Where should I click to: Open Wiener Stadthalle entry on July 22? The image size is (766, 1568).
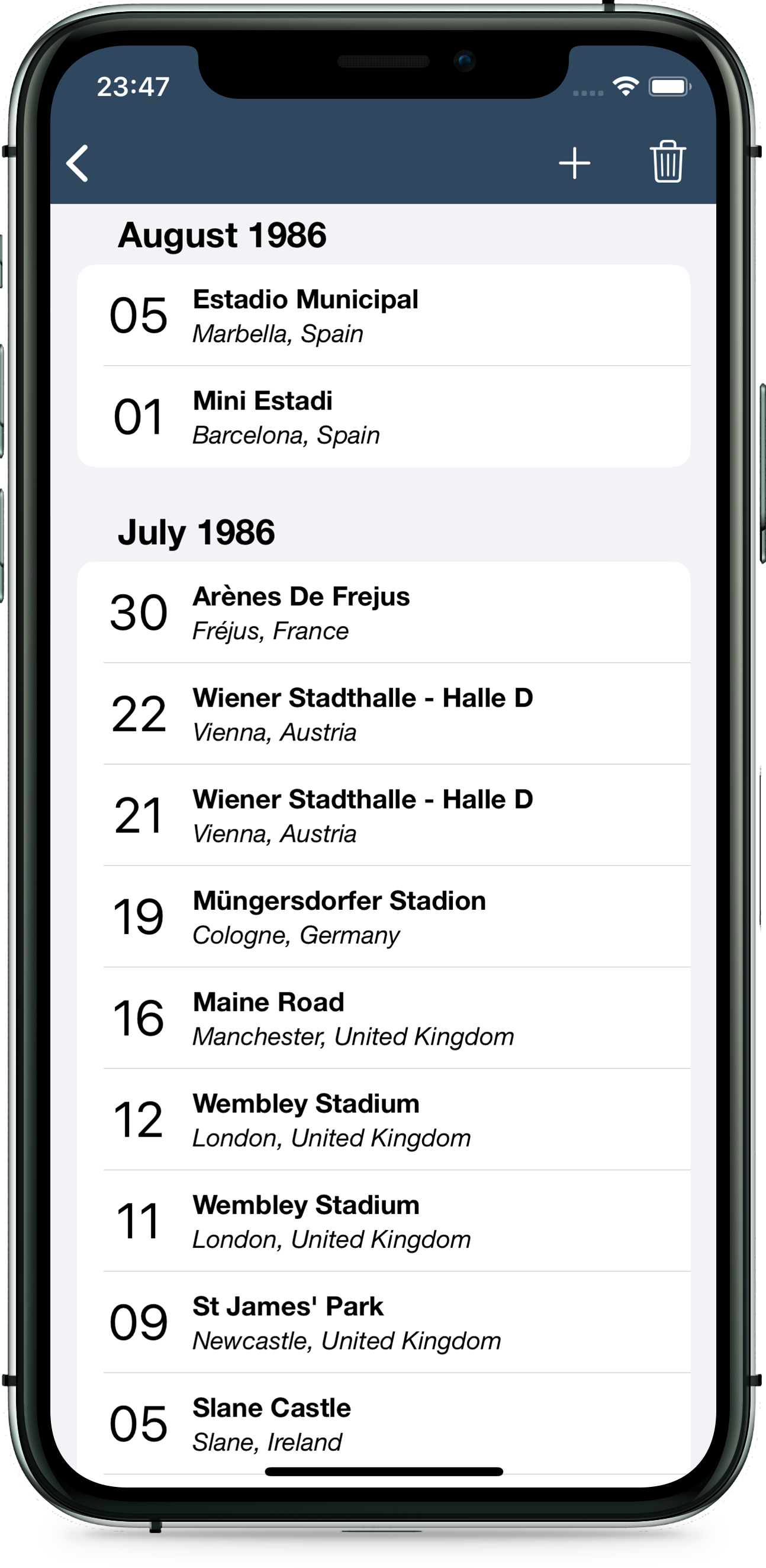pos(384,714)
